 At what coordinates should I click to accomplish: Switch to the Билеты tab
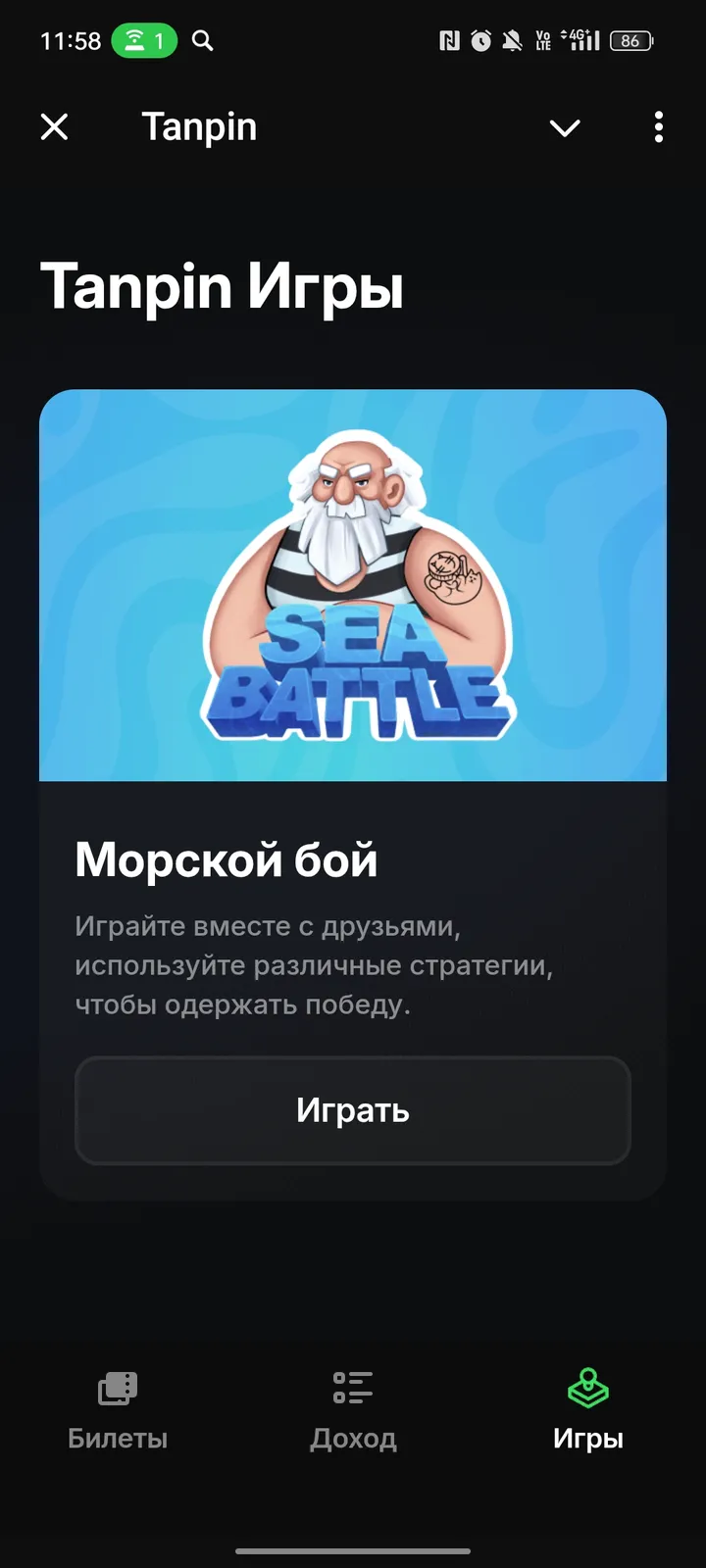pos(118,1437)
